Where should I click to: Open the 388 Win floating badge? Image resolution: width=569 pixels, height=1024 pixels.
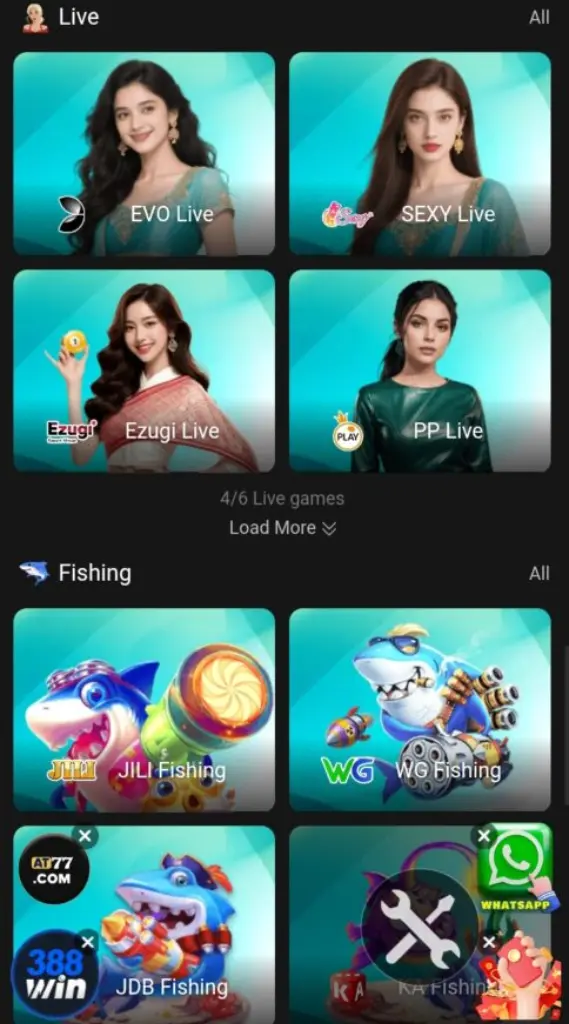click(55, 974)
